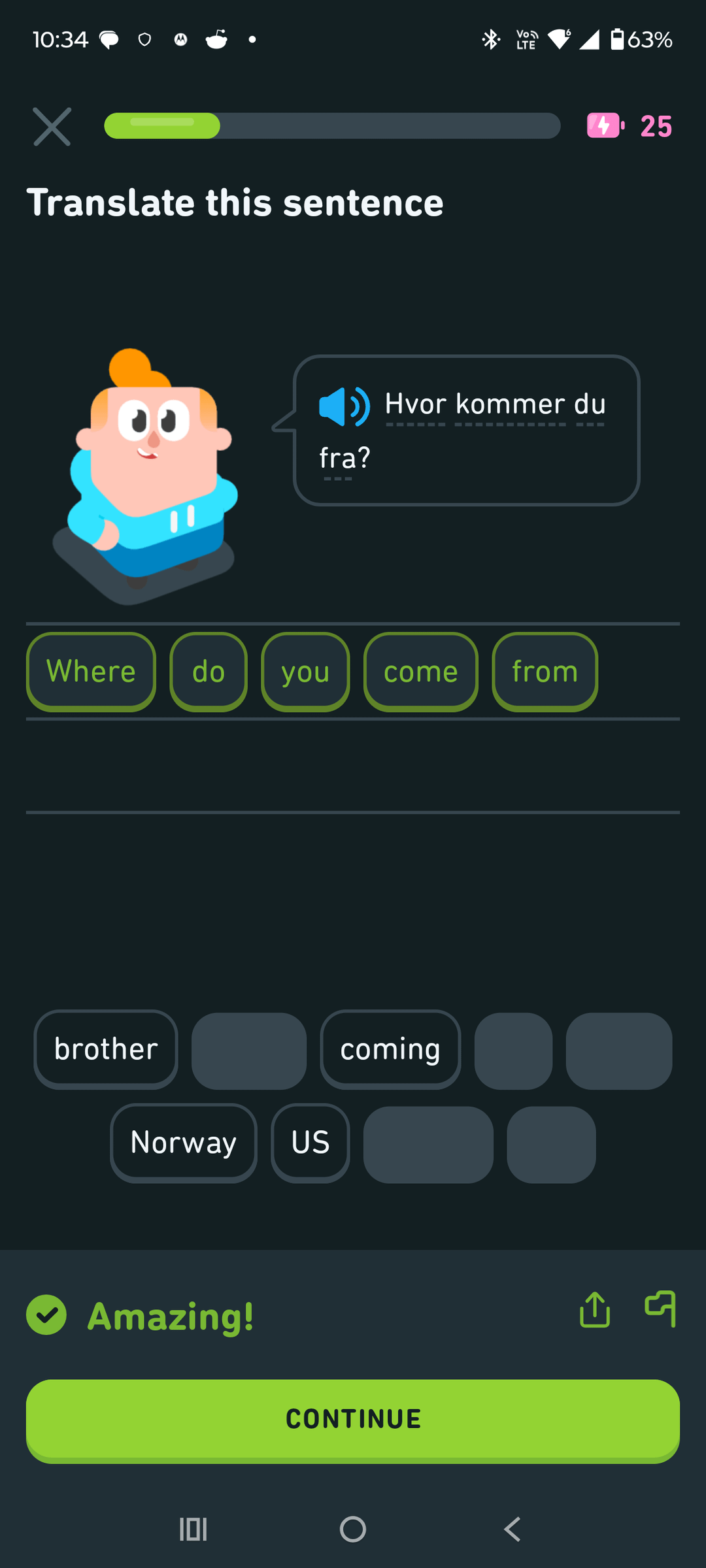Share this answer result
Viewport: 706px width, 1568px height.
[595, 1311]
